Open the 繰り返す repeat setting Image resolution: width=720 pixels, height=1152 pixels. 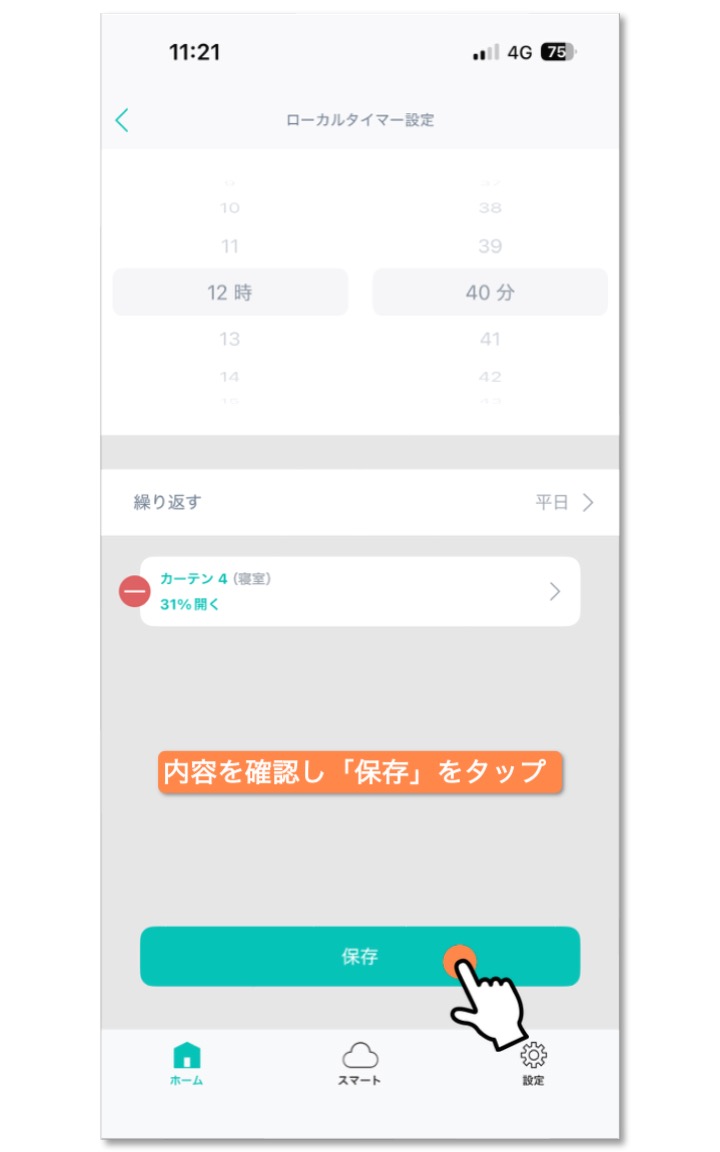(x=360, y=502)
